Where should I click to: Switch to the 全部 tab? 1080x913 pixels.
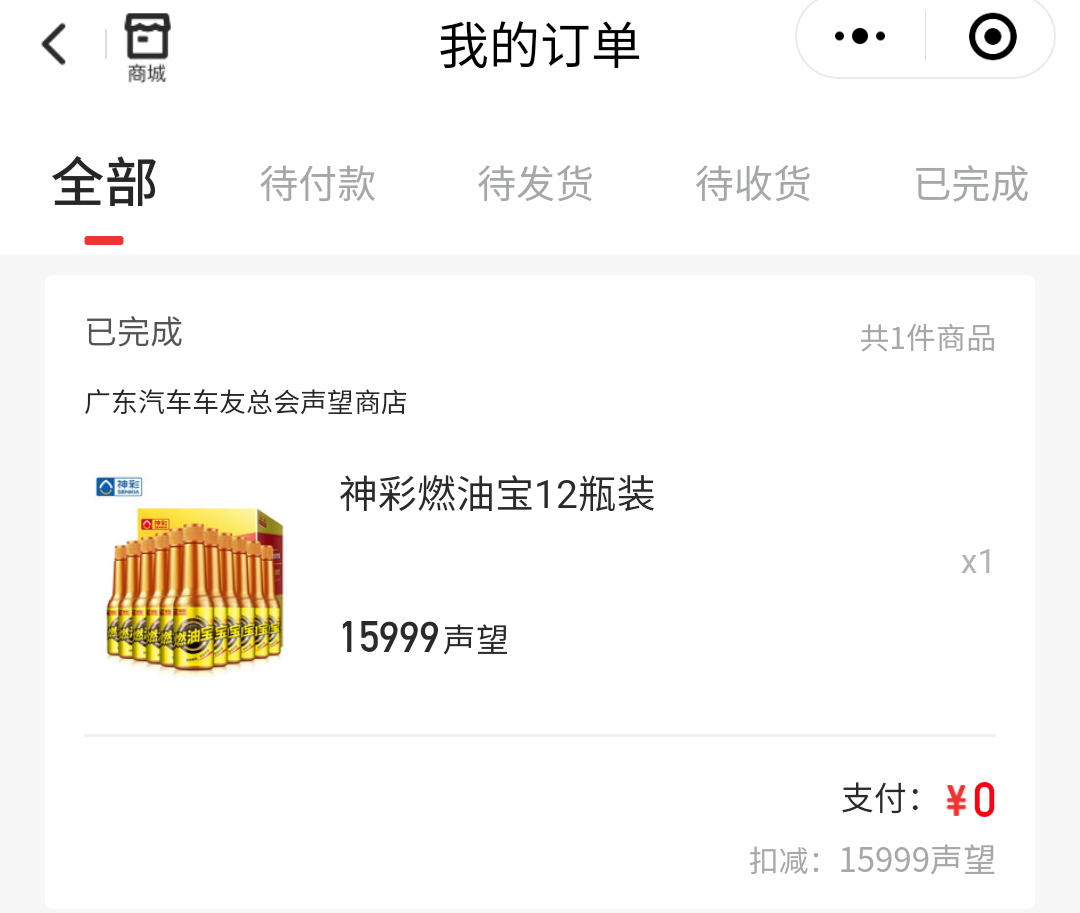click(105, 184)
